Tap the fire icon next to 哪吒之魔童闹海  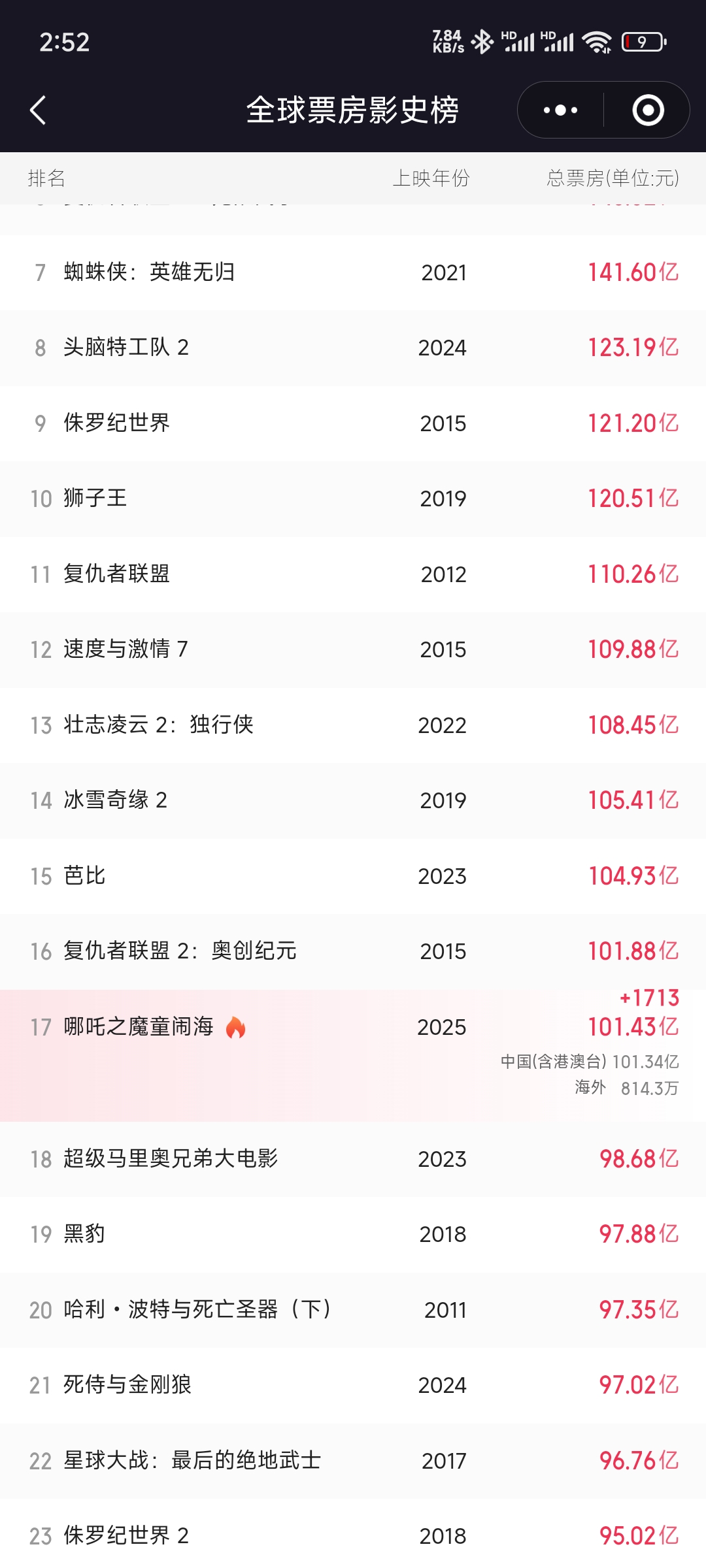[237, 1027]
